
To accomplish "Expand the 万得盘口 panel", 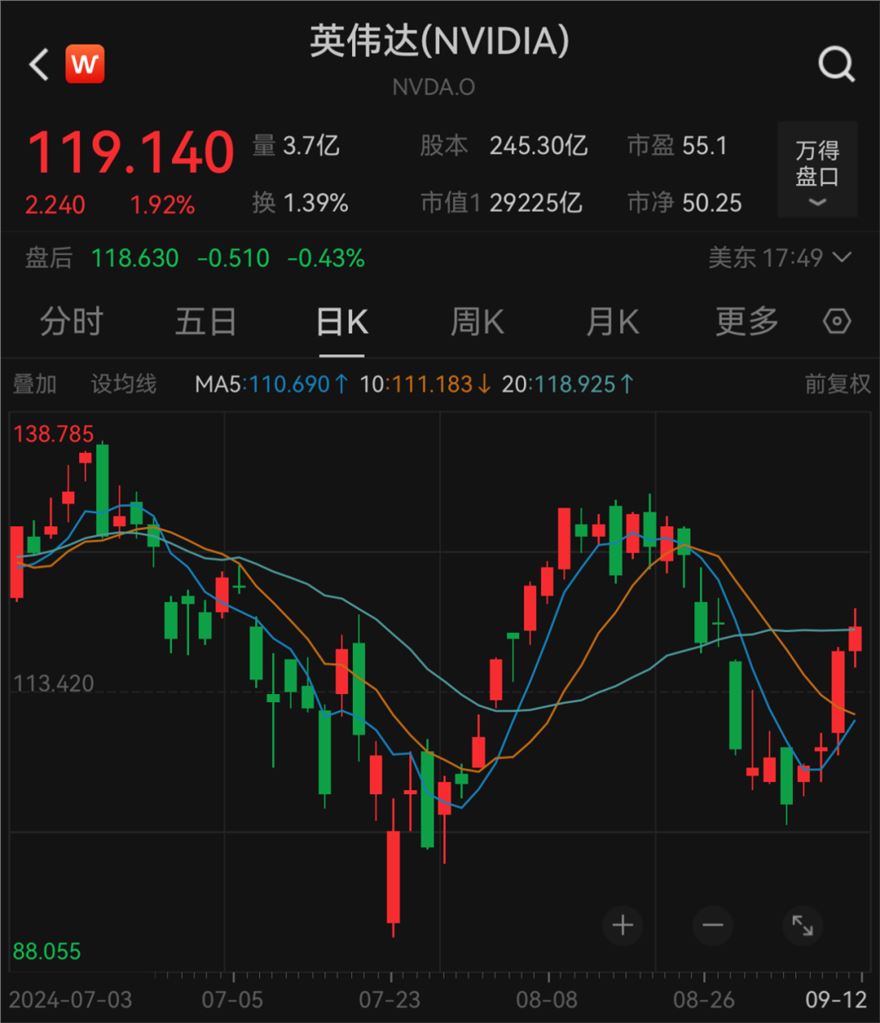I will coord(817,170).
